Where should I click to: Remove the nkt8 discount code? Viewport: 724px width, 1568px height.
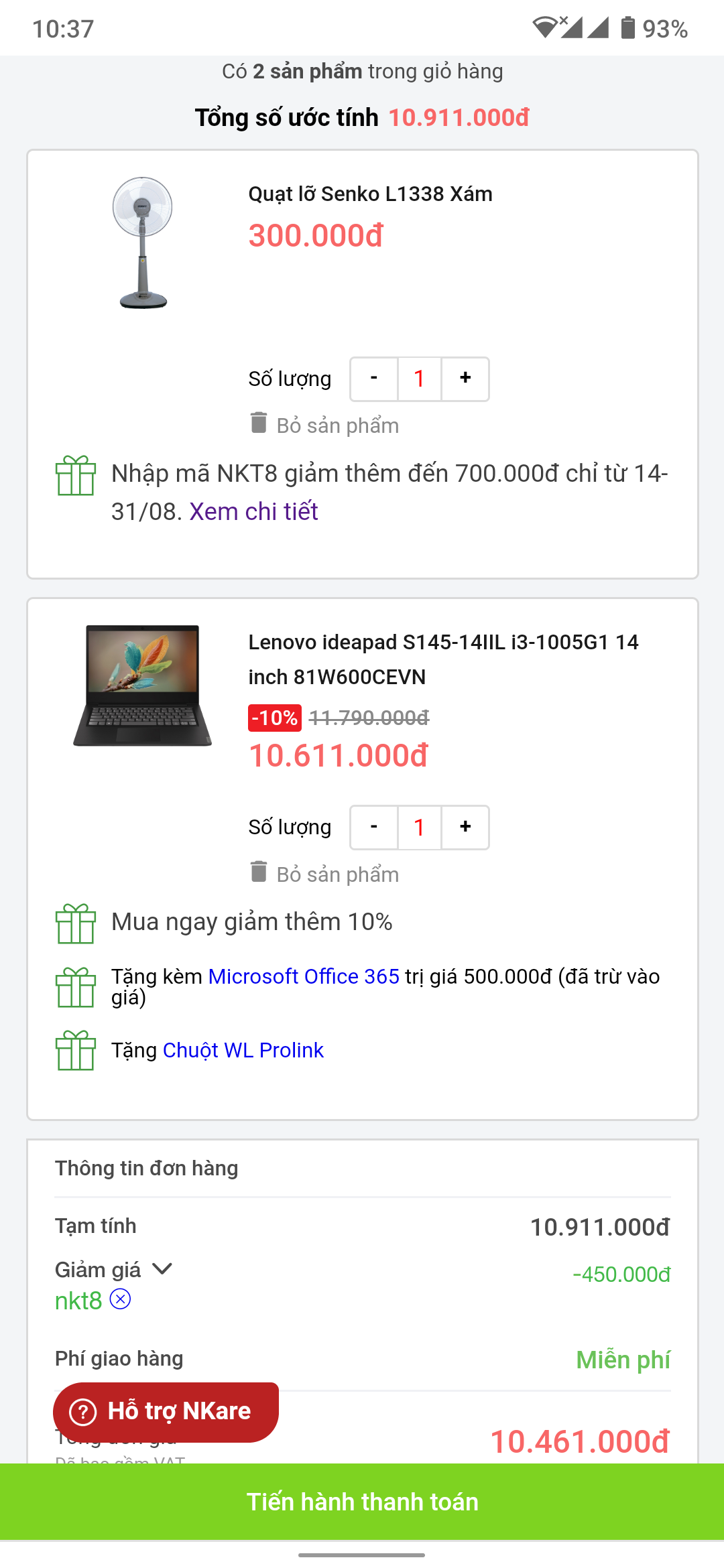coord(121,1299)
